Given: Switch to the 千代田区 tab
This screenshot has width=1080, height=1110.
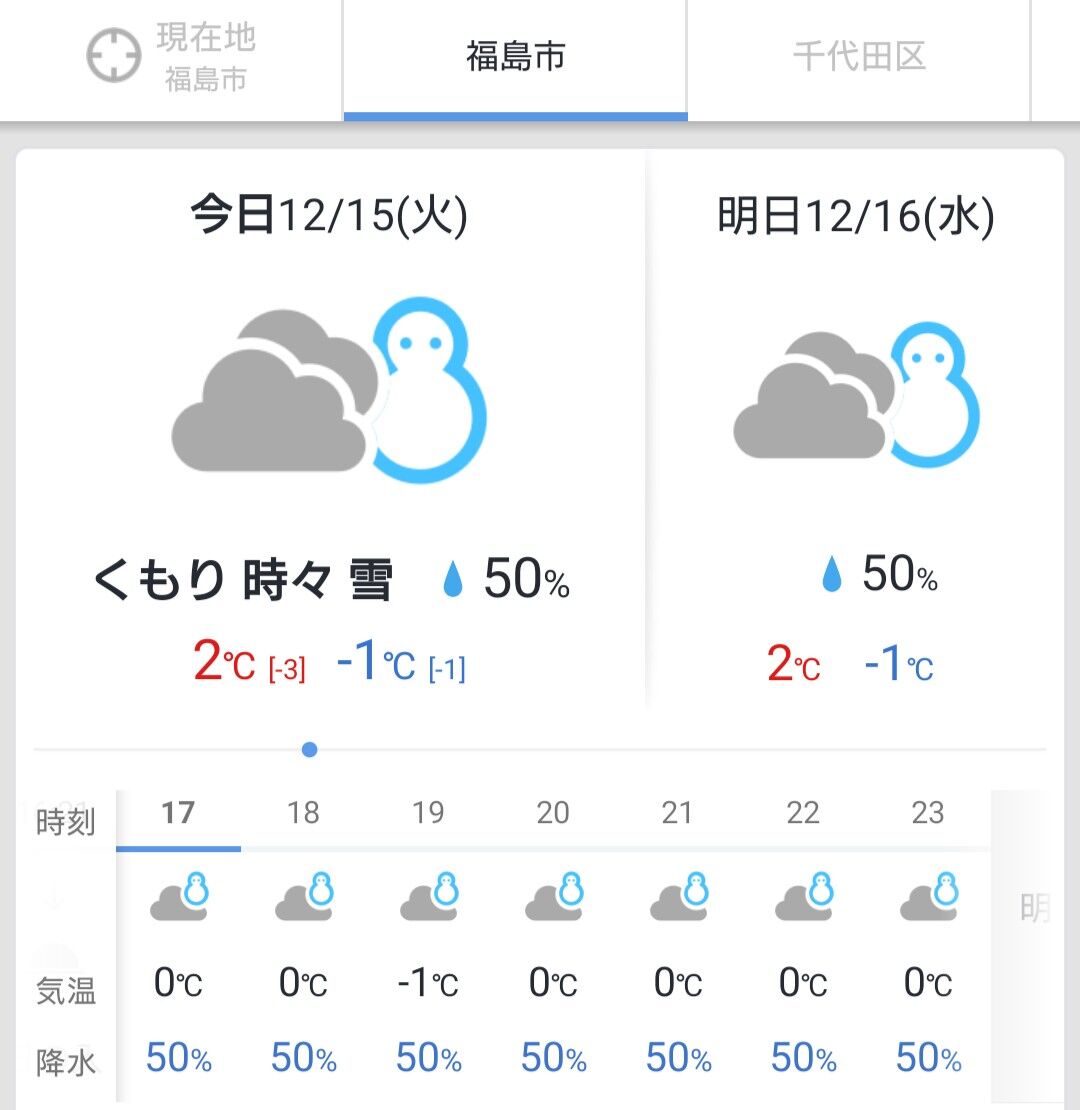Looking at the screenshot, I should pos(859,58).
